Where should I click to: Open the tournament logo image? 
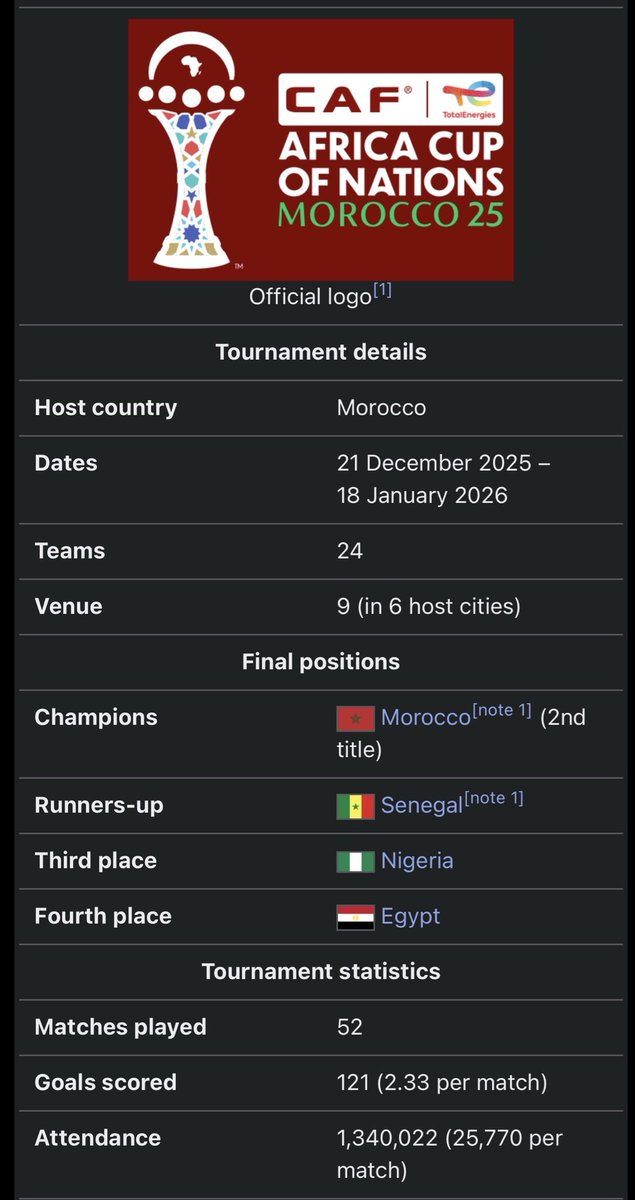tap(321, 149)
